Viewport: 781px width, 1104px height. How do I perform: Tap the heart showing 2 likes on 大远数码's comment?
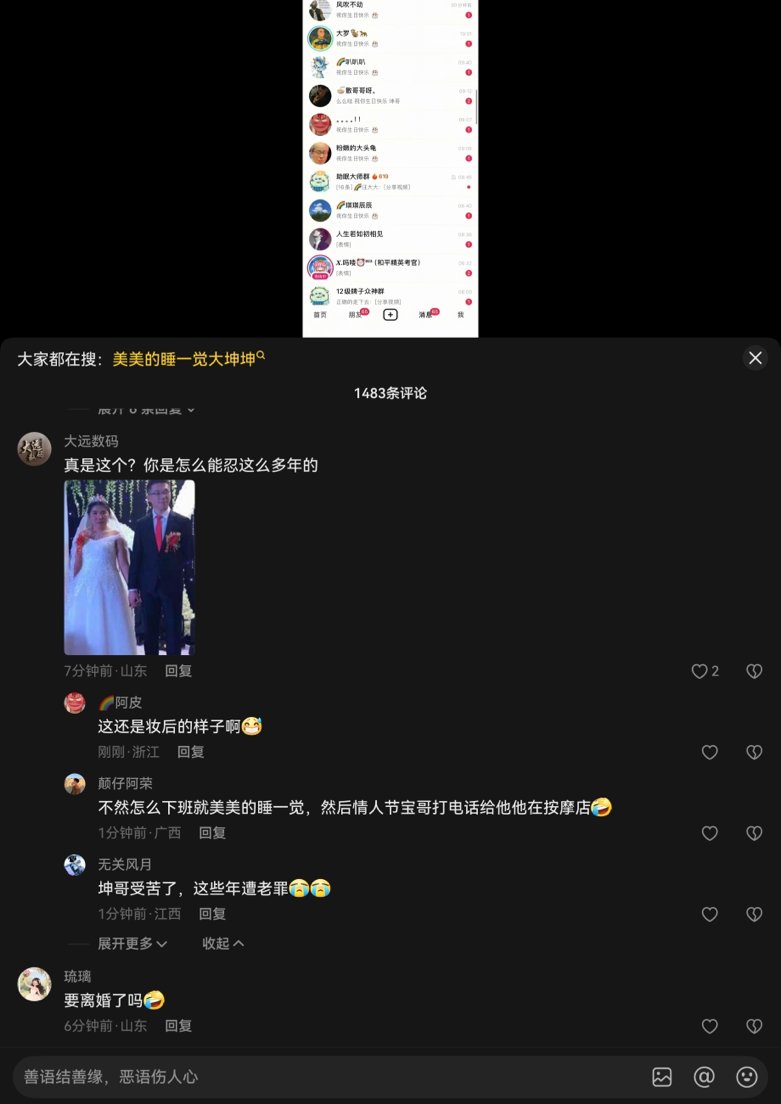[700, 671]
